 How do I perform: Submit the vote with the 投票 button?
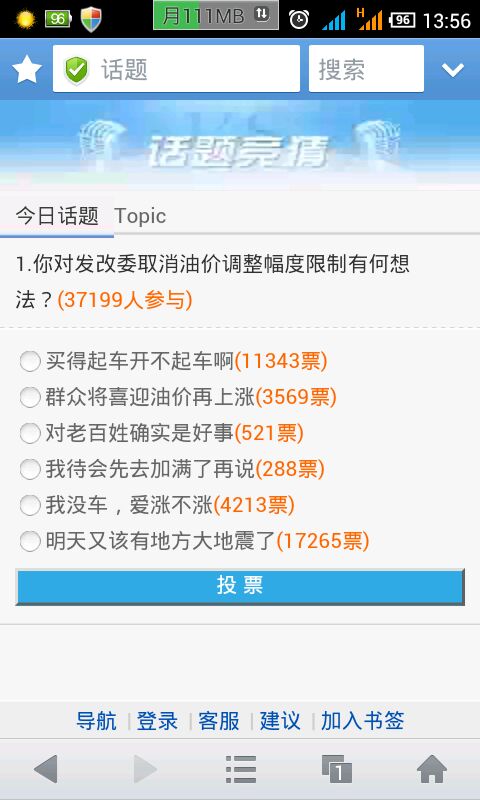pyautogui.click(x=240, y=587)
